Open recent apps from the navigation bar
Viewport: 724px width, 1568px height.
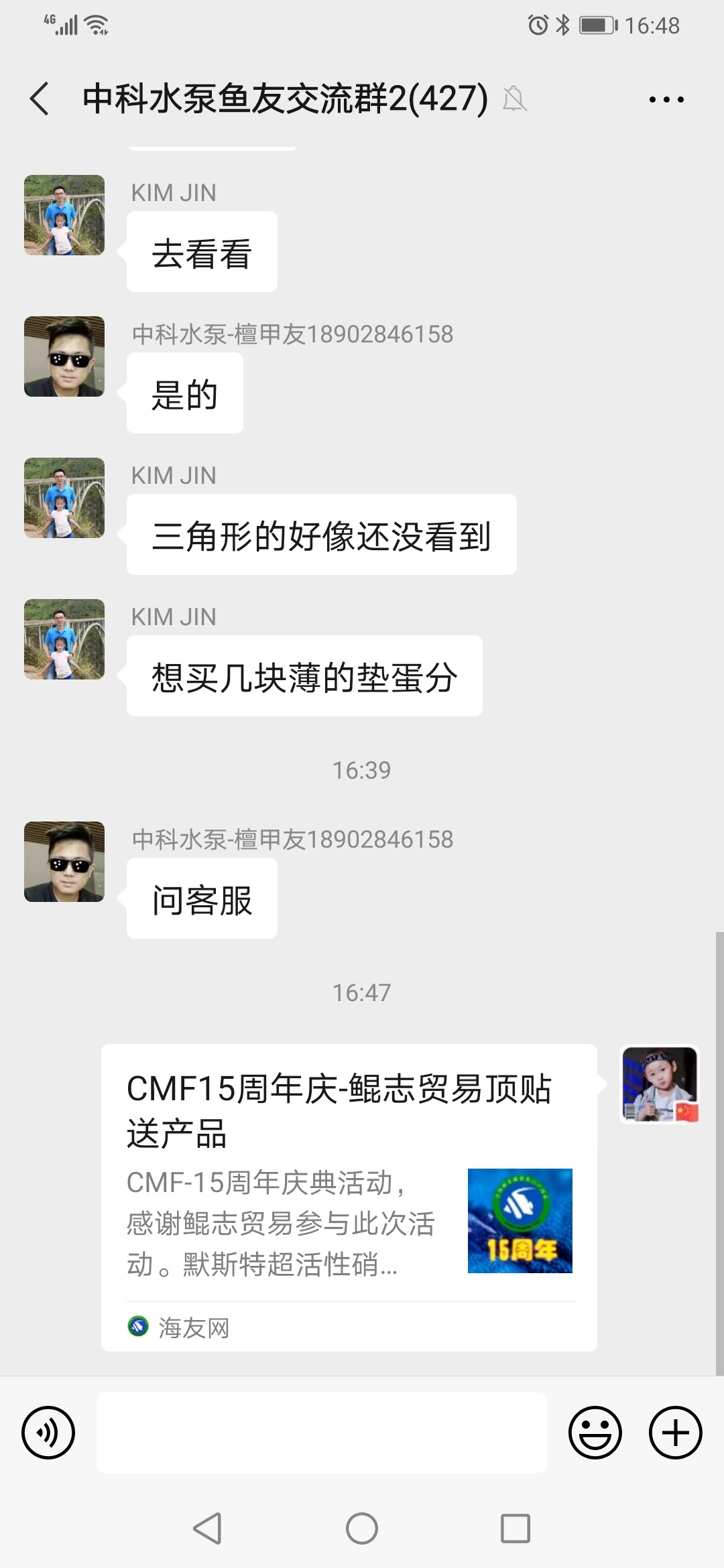[x=516, y=1528]
